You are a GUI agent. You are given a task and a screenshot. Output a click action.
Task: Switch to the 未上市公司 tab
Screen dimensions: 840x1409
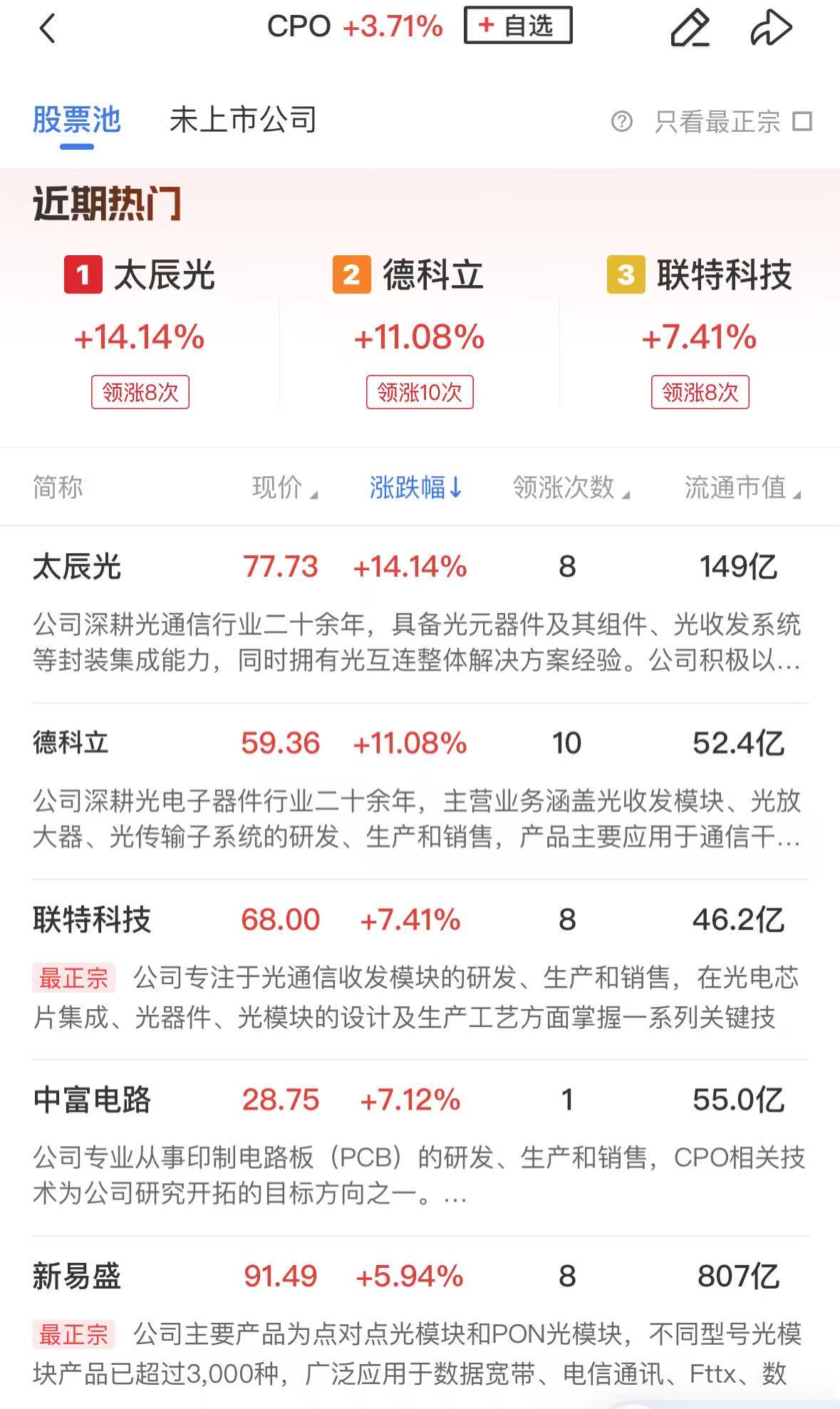click(x=243, y=120)
